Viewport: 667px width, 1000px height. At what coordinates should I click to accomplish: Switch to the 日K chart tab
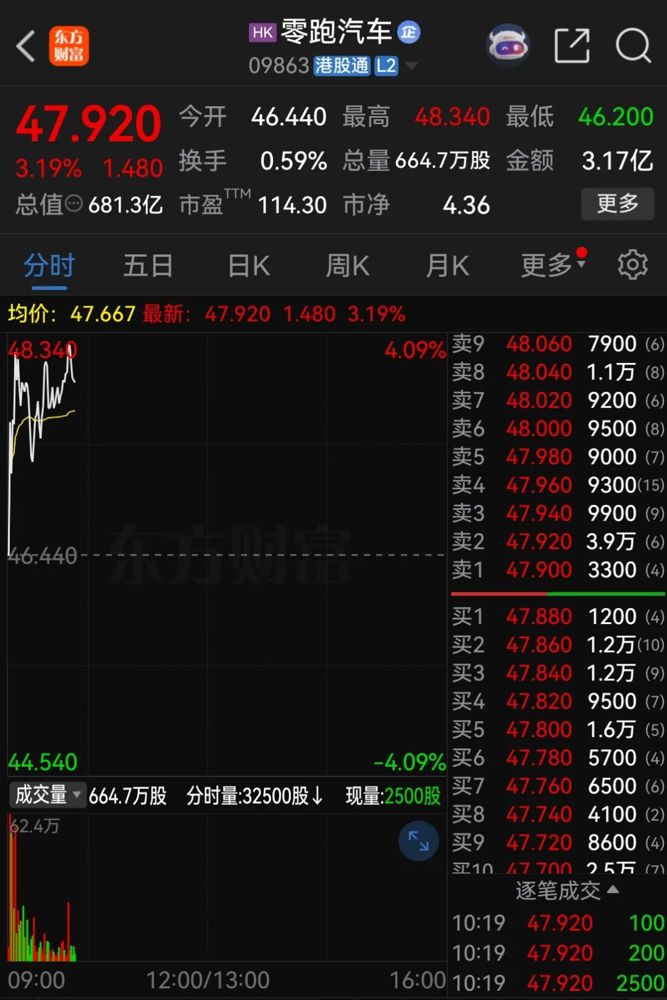(x=248, y=265)
